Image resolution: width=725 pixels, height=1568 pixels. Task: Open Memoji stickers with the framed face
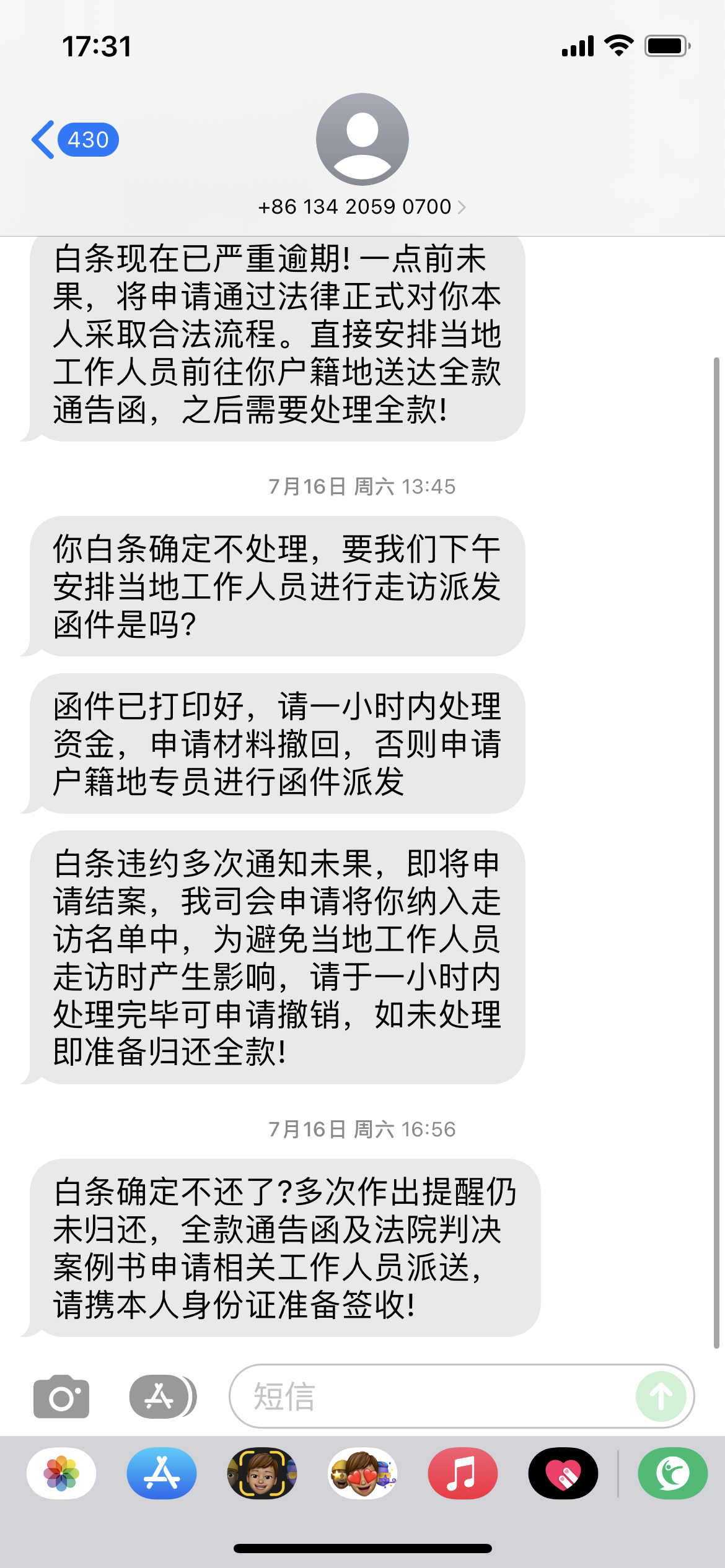262,1473
